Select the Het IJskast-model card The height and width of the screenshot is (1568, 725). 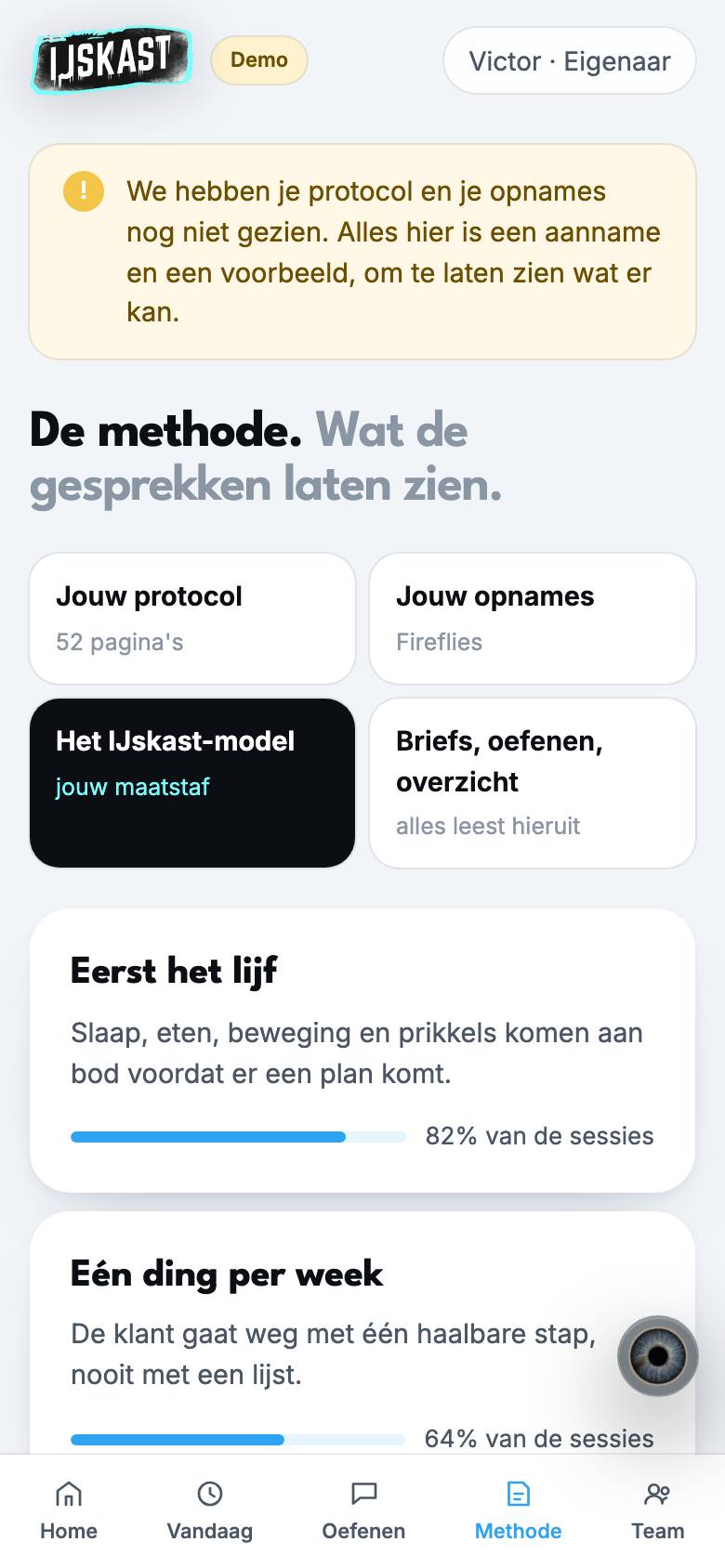[x=192, y=783]
